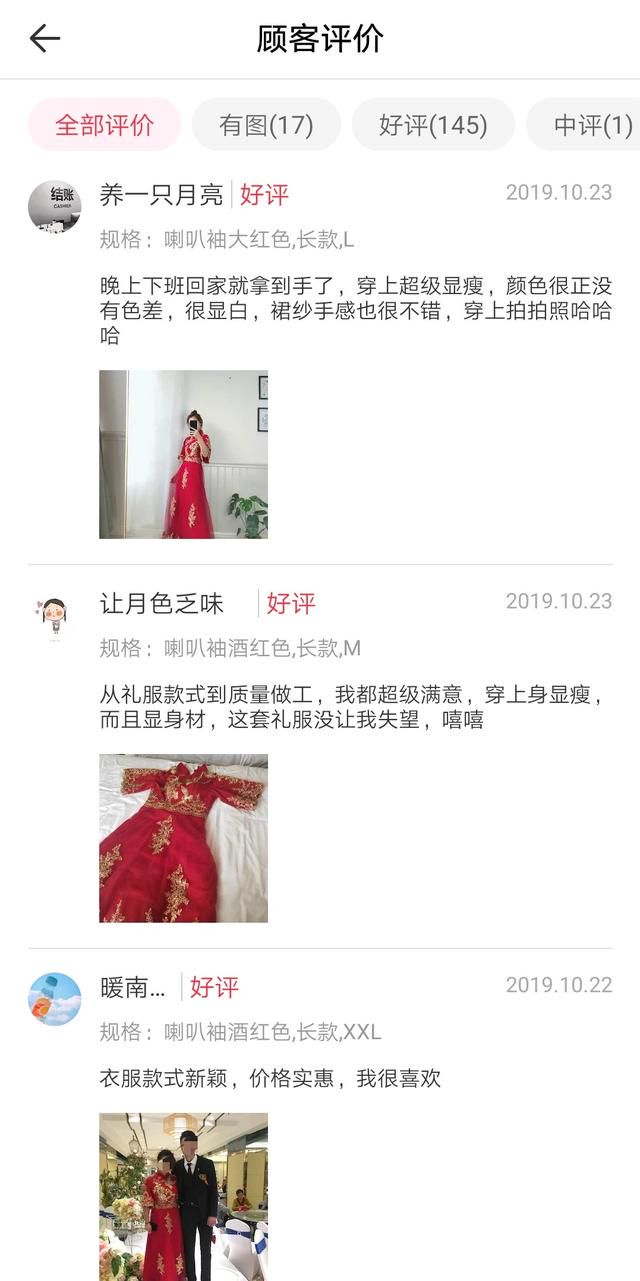Select the 全部评价 filter chip
Viewport: 640px width, 1281px height.
point(105,125)
